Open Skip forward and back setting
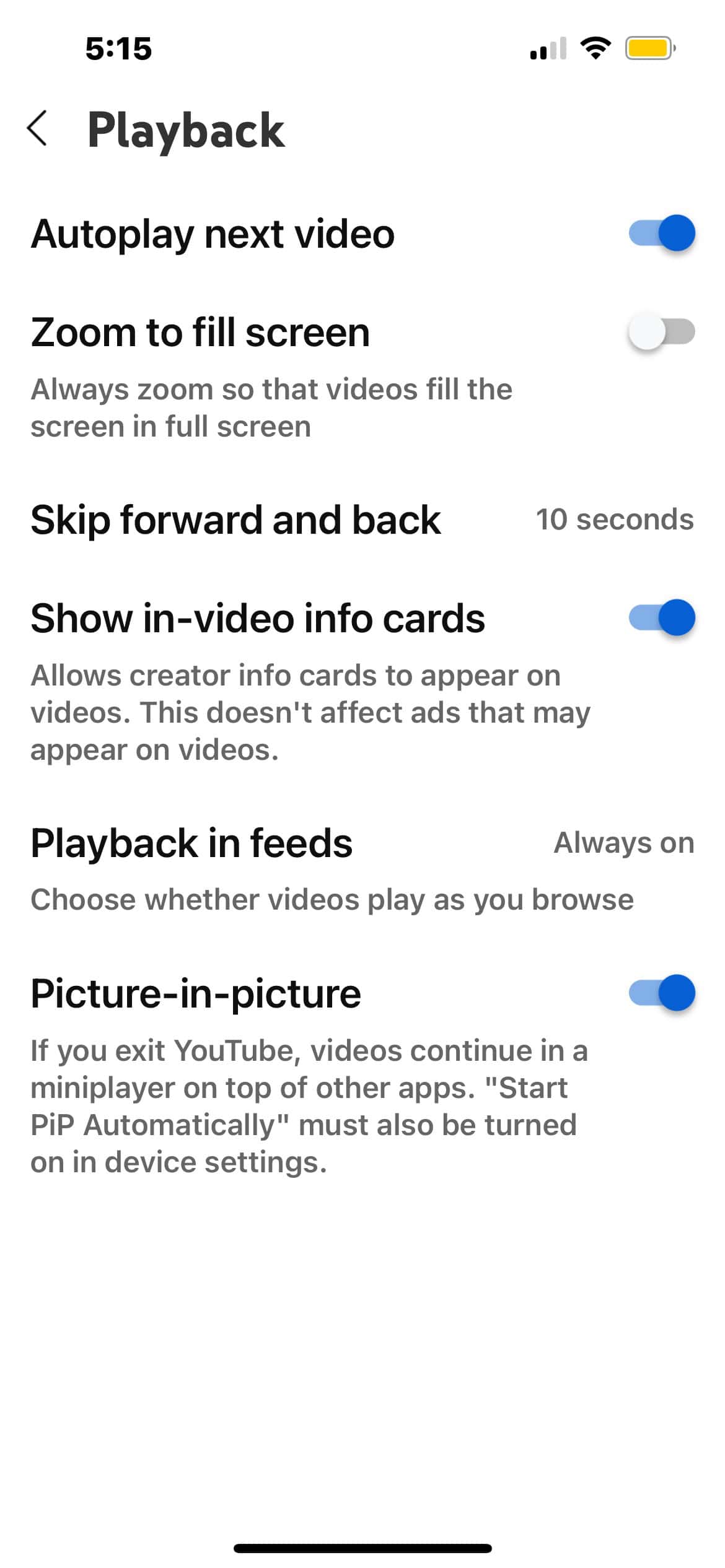725x1568 pixels. (362, 519)
